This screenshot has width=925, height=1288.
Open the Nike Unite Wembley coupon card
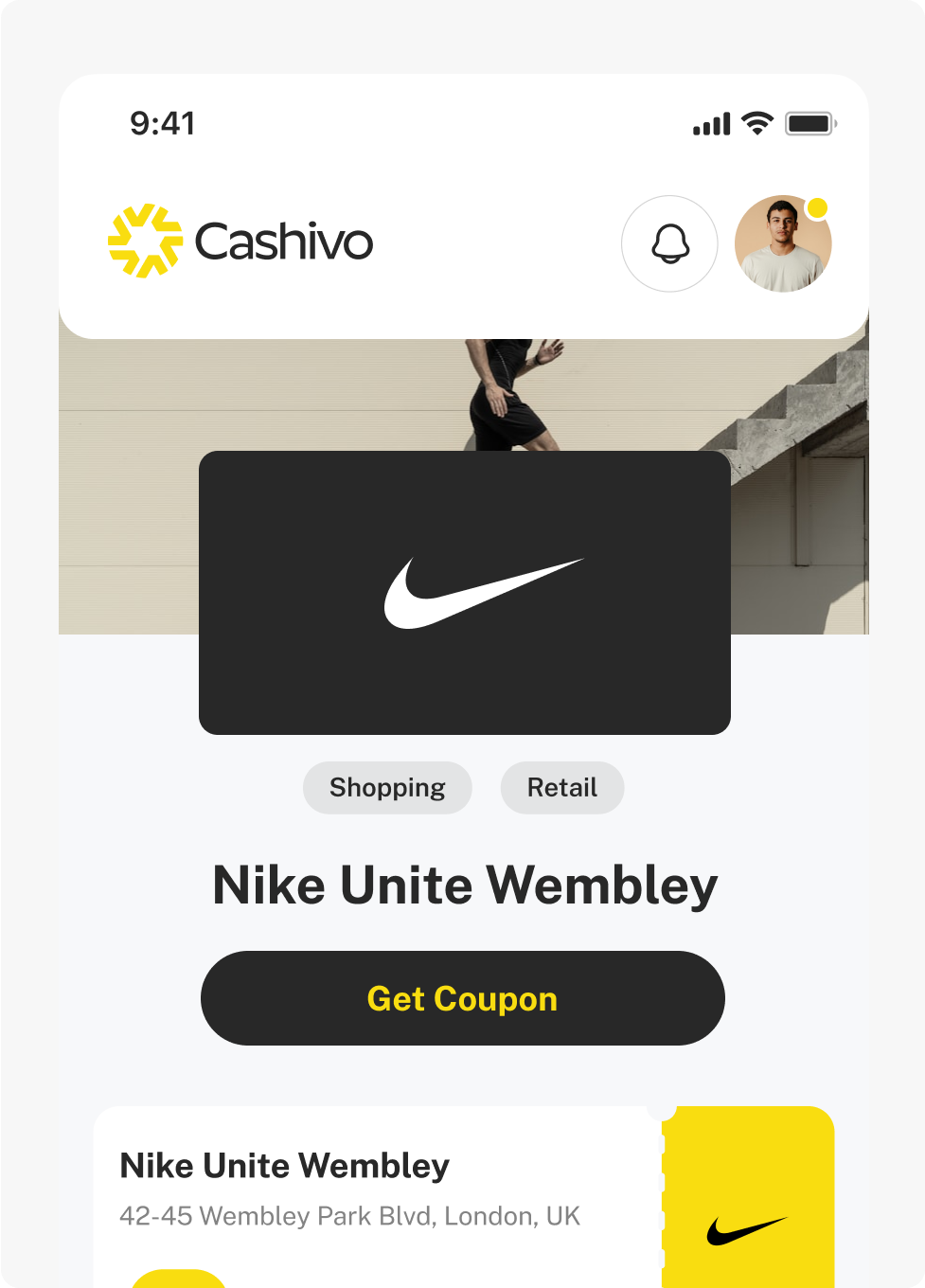coord(377,1191)
